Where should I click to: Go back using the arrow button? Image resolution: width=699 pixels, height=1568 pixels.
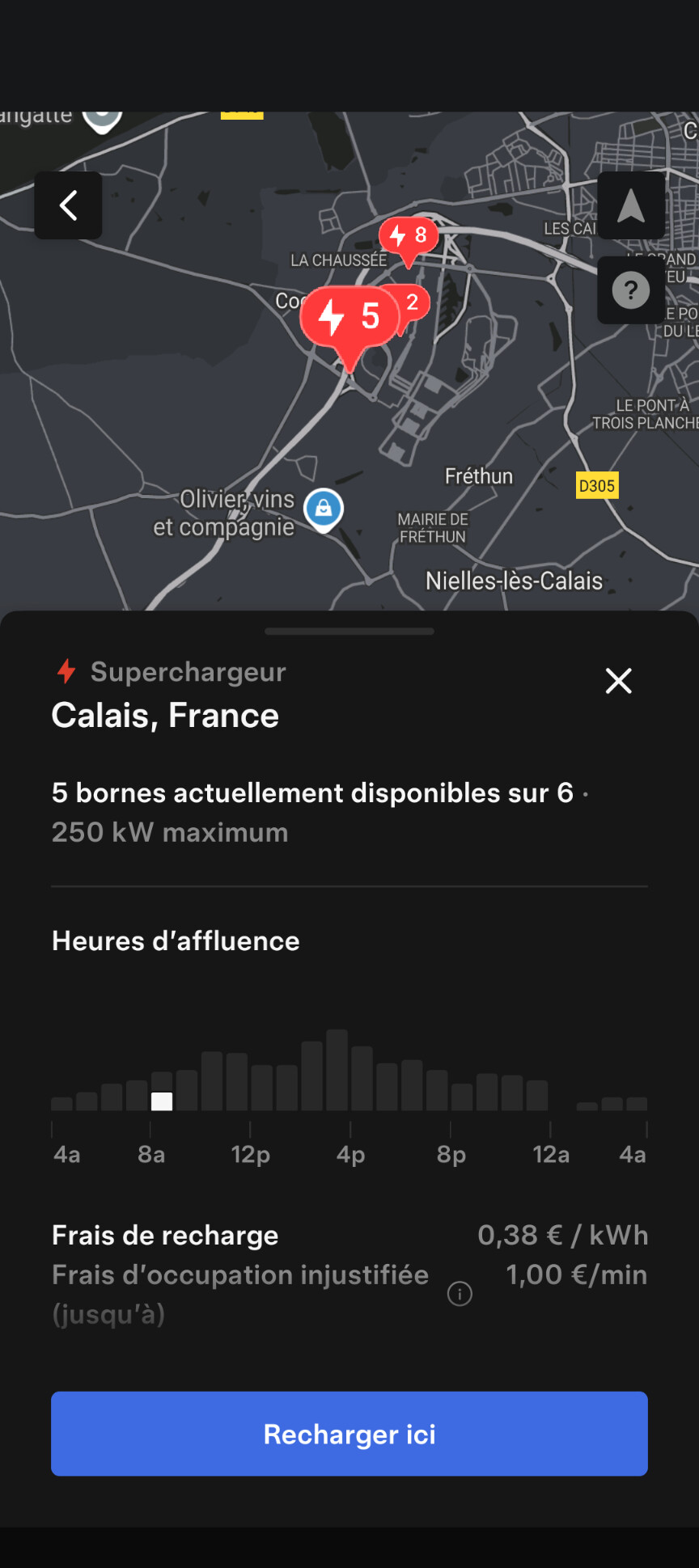point(68,205)
